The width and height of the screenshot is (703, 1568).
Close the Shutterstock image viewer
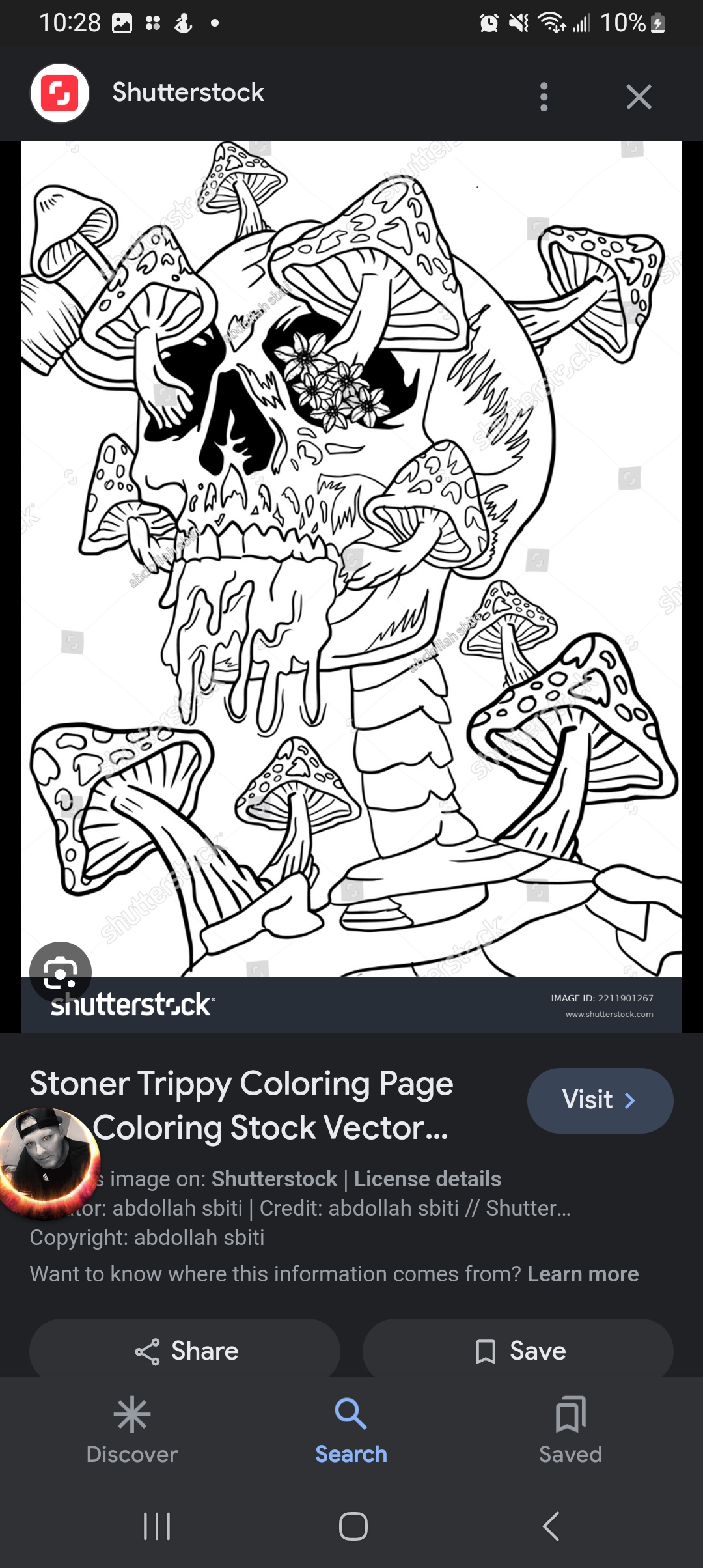click(639, 97)
